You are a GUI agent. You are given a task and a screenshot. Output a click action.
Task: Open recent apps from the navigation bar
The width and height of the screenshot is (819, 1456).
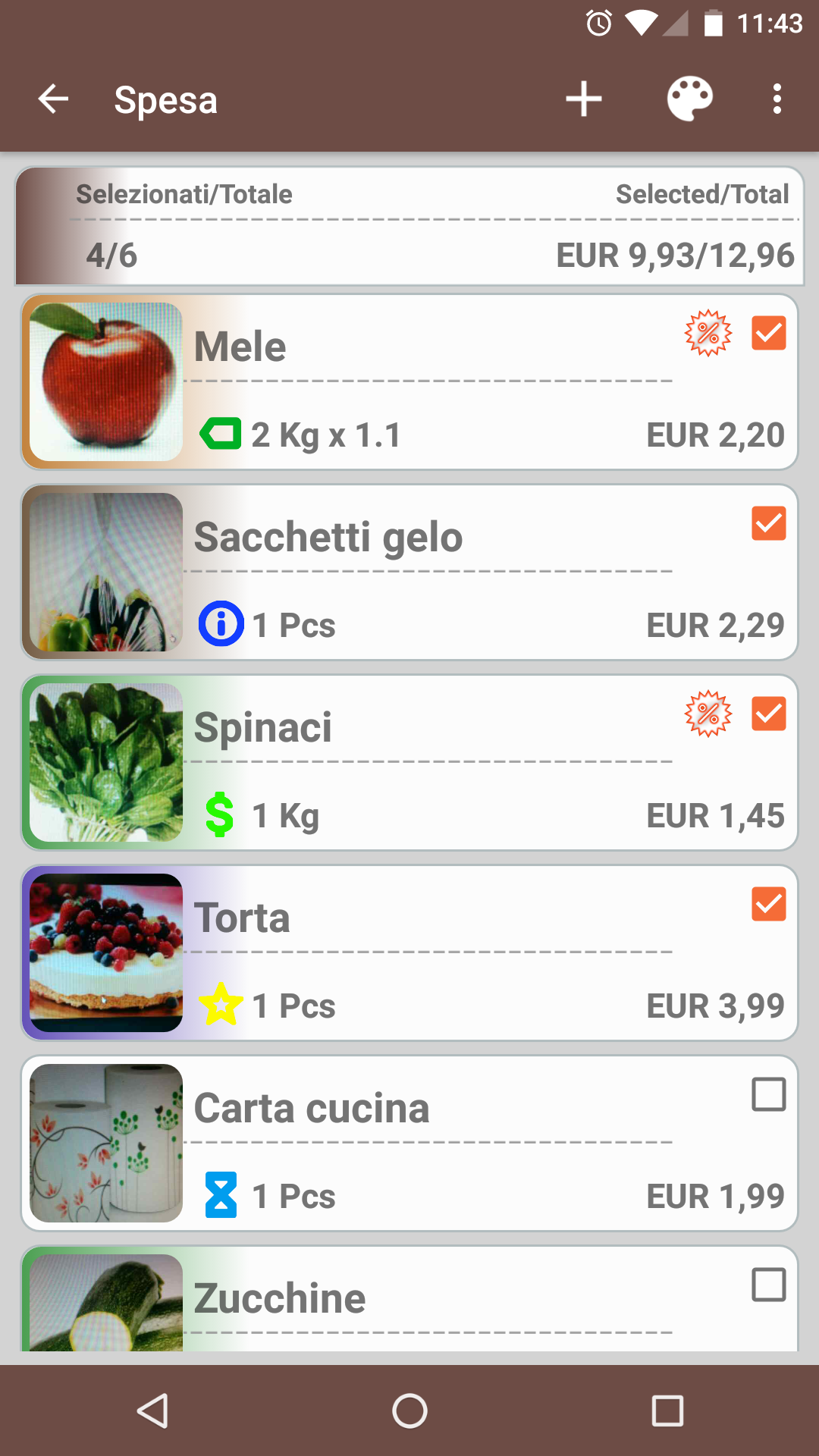[667, 1411]
